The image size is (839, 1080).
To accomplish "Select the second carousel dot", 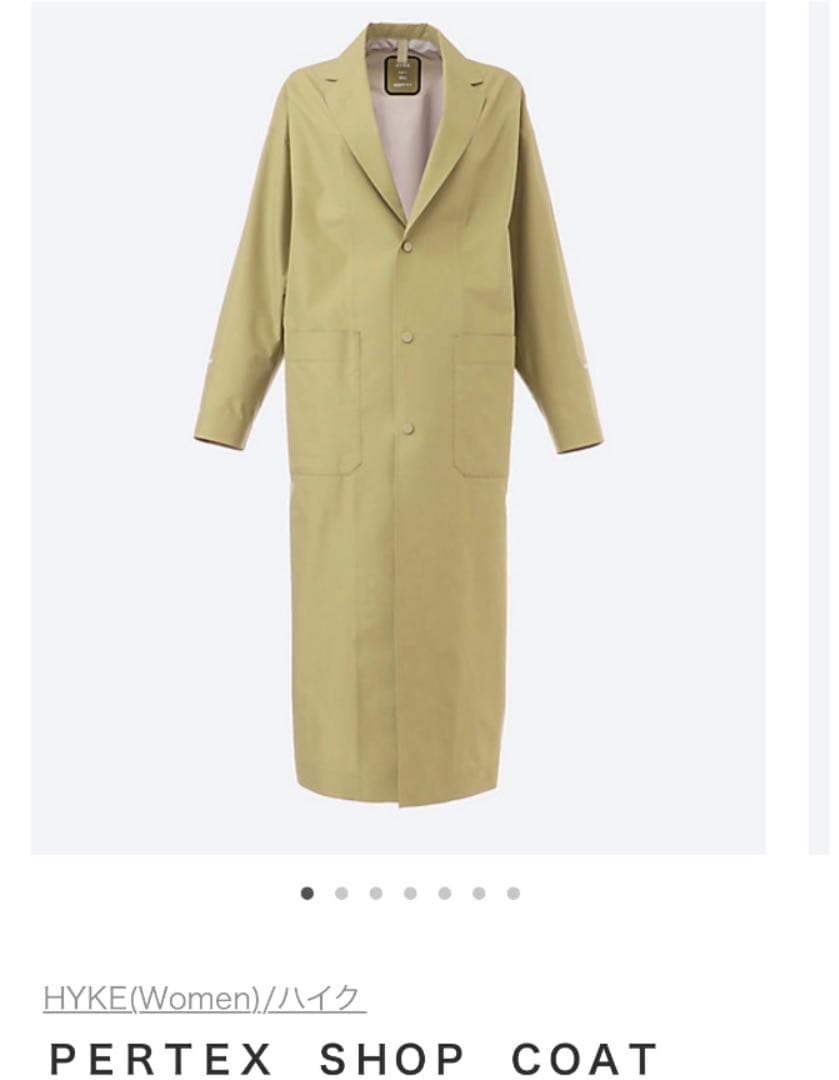I will (341, 892).
